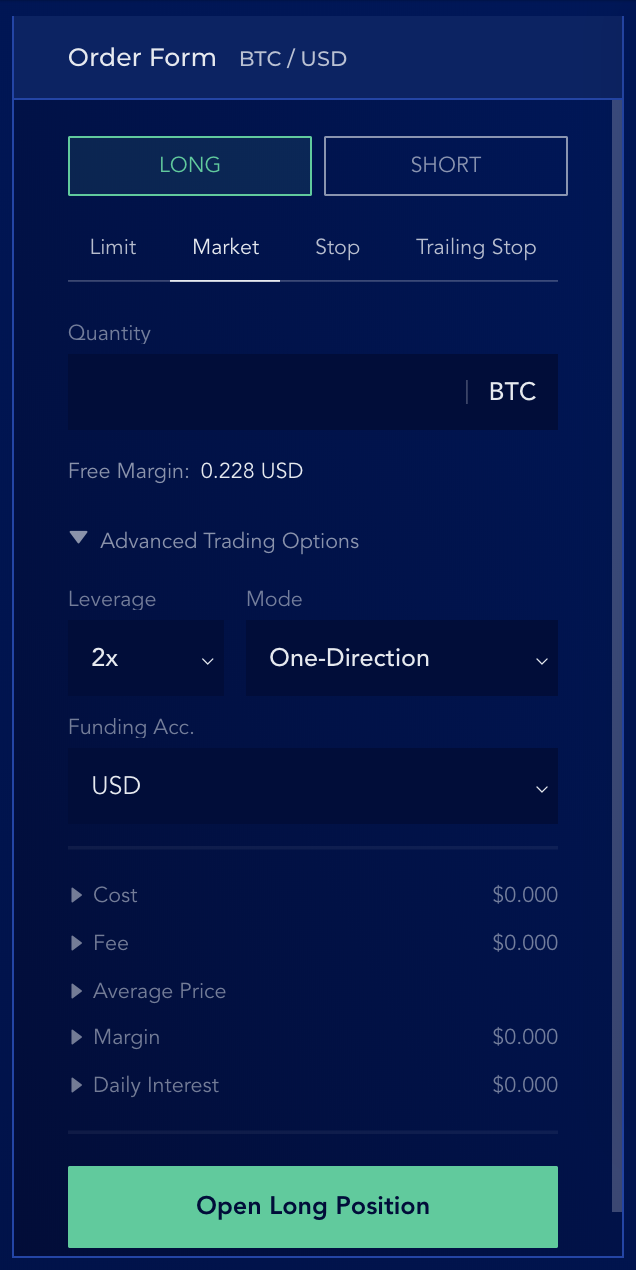636x1270 pixels.
Task: Switch to the Limit order tab
Action: (x=113, y=247)
